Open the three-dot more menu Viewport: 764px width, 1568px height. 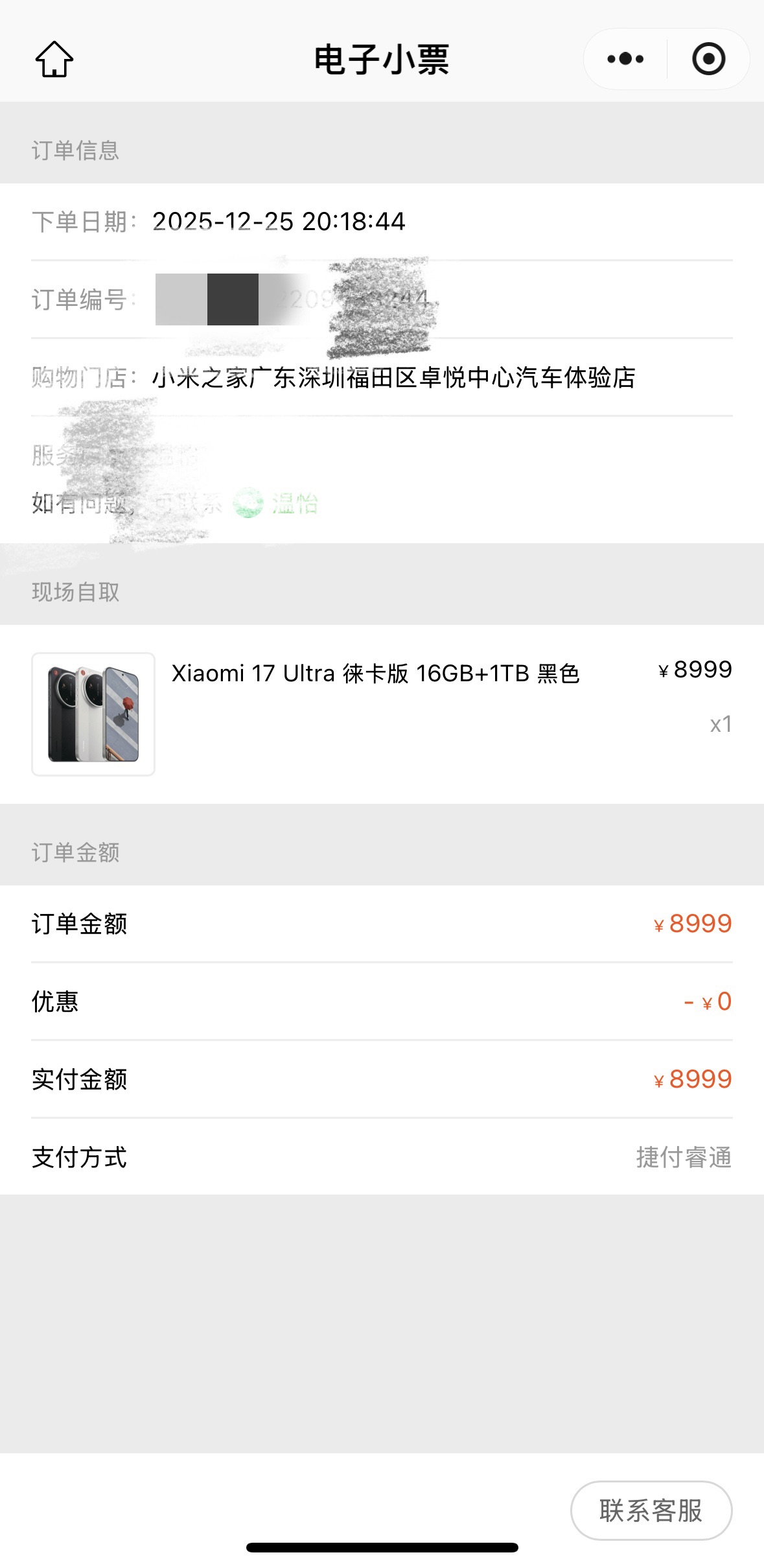click(625, 59)
